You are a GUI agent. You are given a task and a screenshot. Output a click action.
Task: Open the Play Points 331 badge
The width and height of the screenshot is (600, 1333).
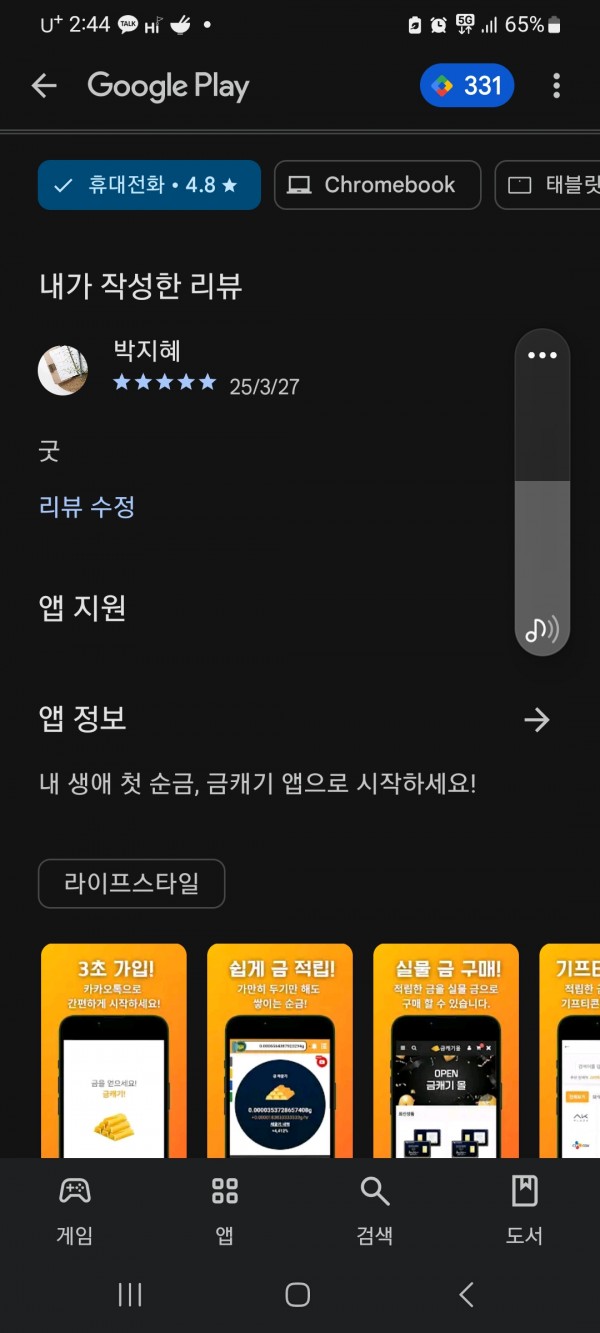(467, 86)
